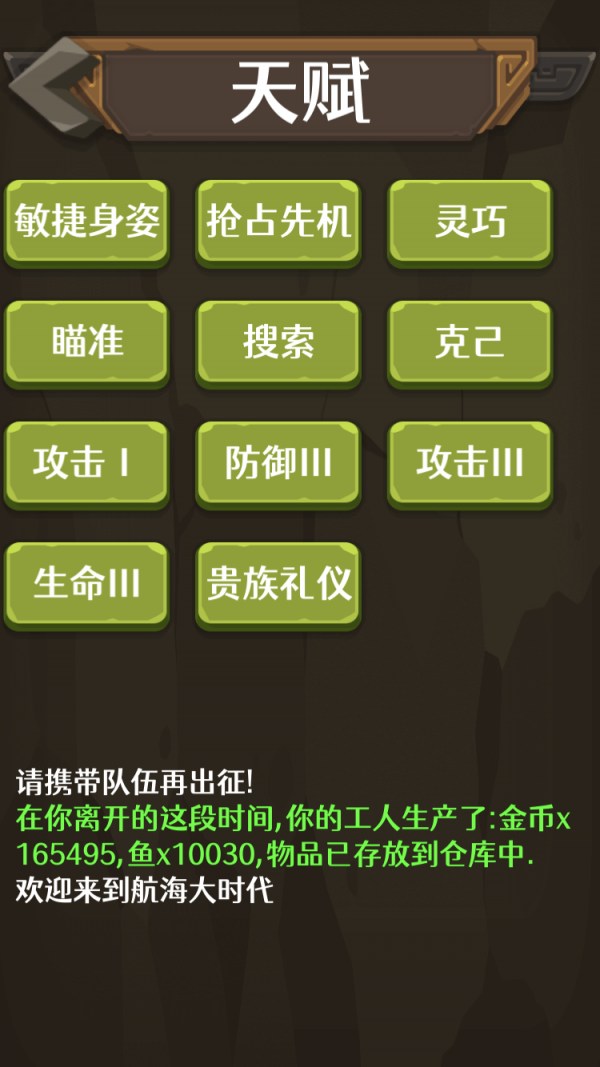
Task: Open the 灵巧 talent
Action: (470, 222)
